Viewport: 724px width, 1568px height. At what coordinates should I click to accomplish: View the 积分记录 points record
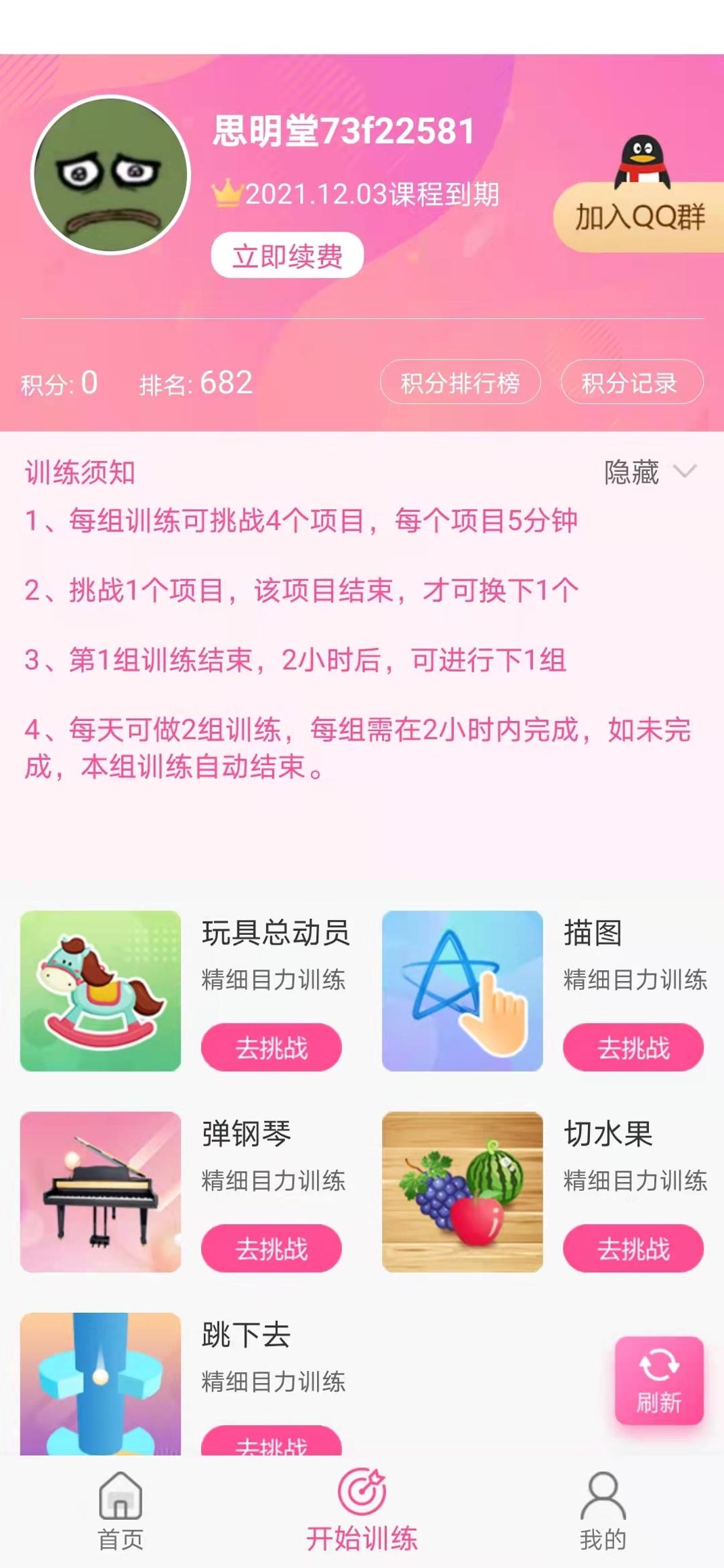[x=630, y=383]
